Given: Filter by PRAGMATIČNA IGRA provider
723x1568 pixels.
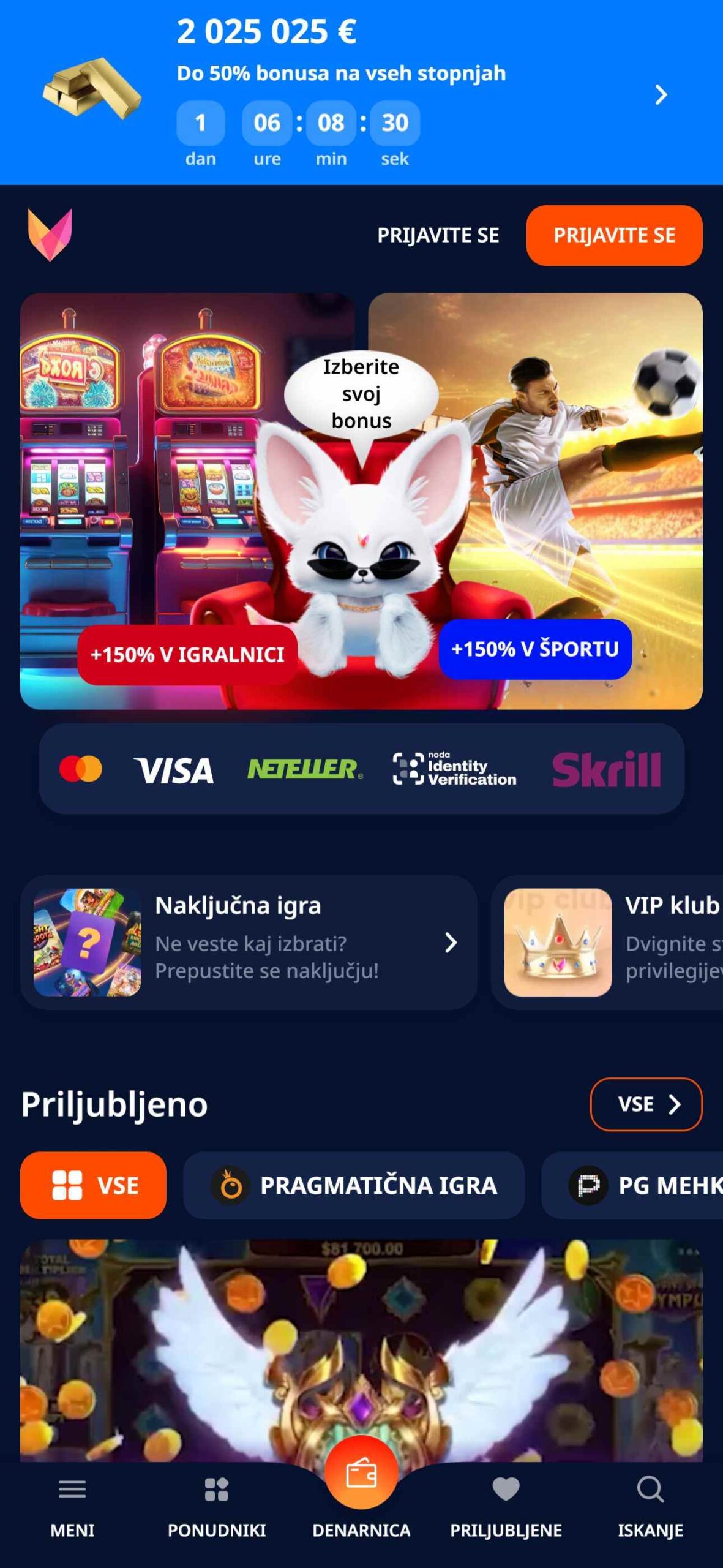Looking at the screenshot, I should pos(354,1185).
